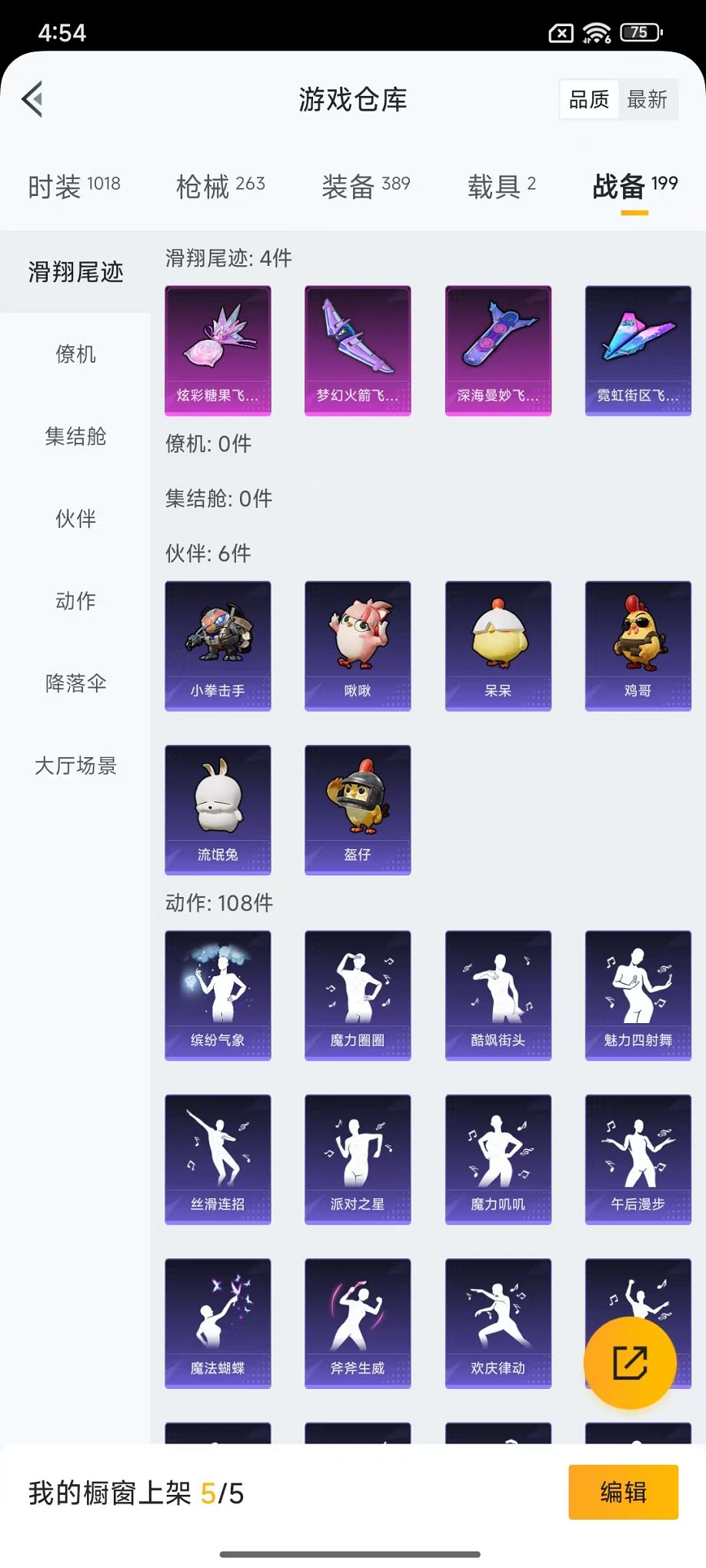The image size is (706, 1568).
Task: Open the 大厅场景 category section
Action: pyautogui.click(x=75, y=766)
